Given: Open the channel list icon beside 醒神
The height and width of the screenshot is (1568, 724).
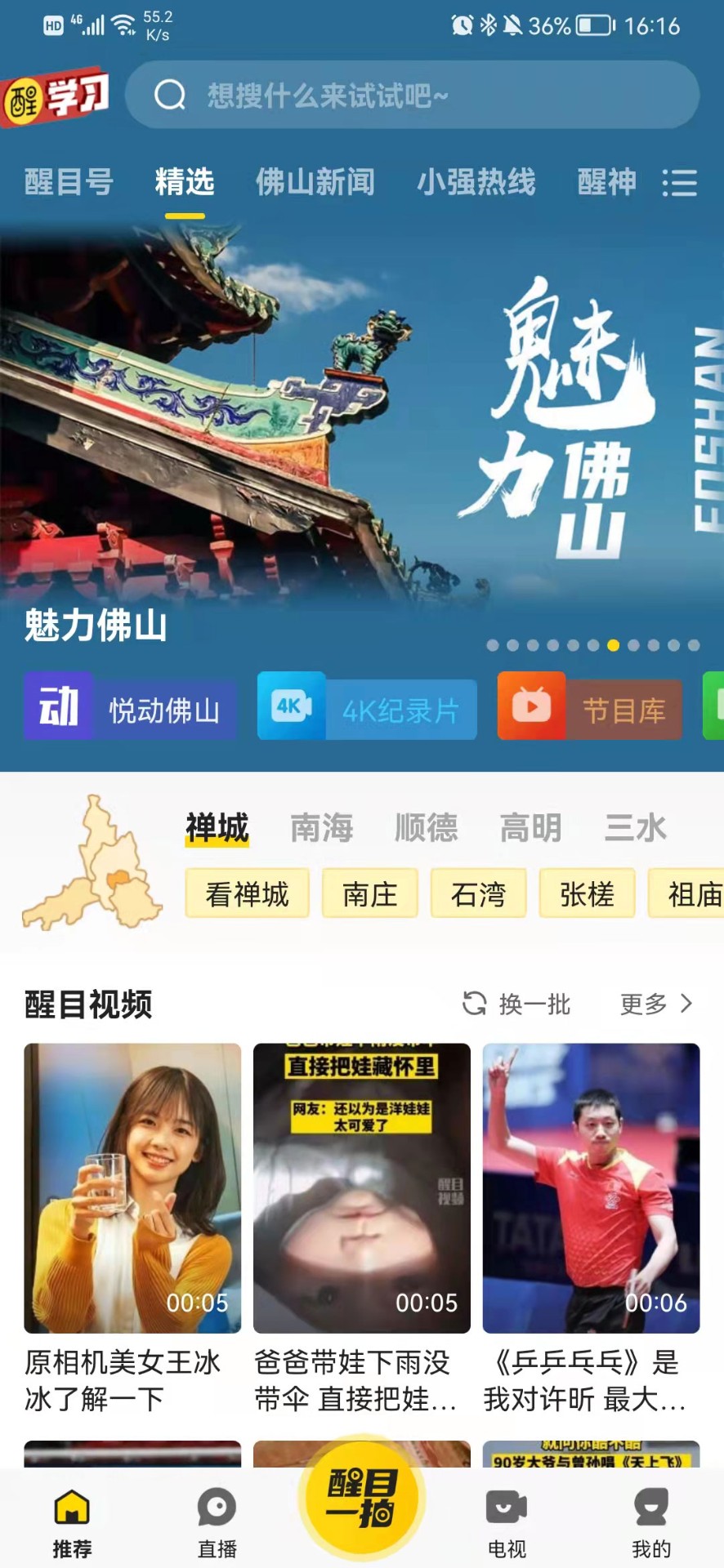Looking at the screenshot, I should [681, 183].
